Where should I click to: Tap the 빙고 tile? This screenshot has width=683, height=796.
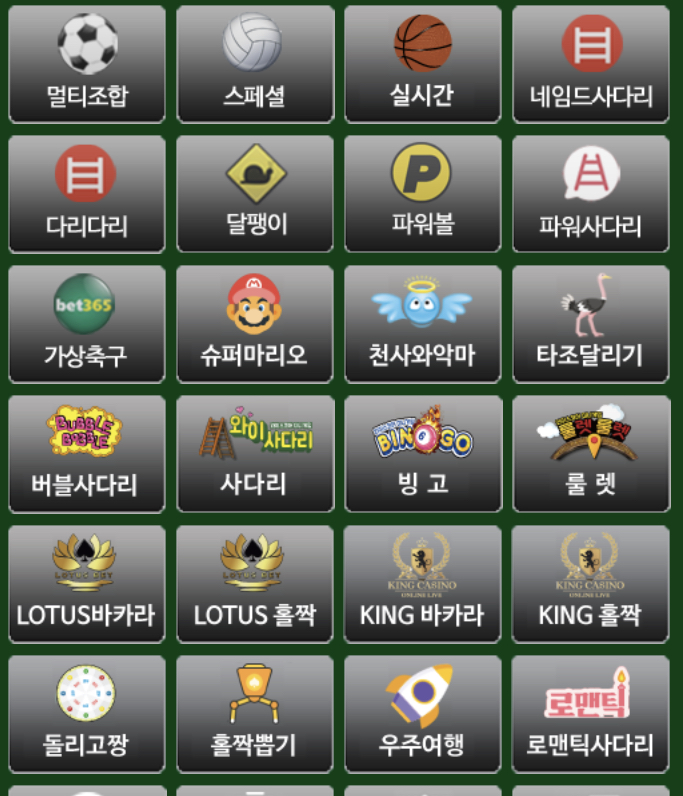point(423,454)
